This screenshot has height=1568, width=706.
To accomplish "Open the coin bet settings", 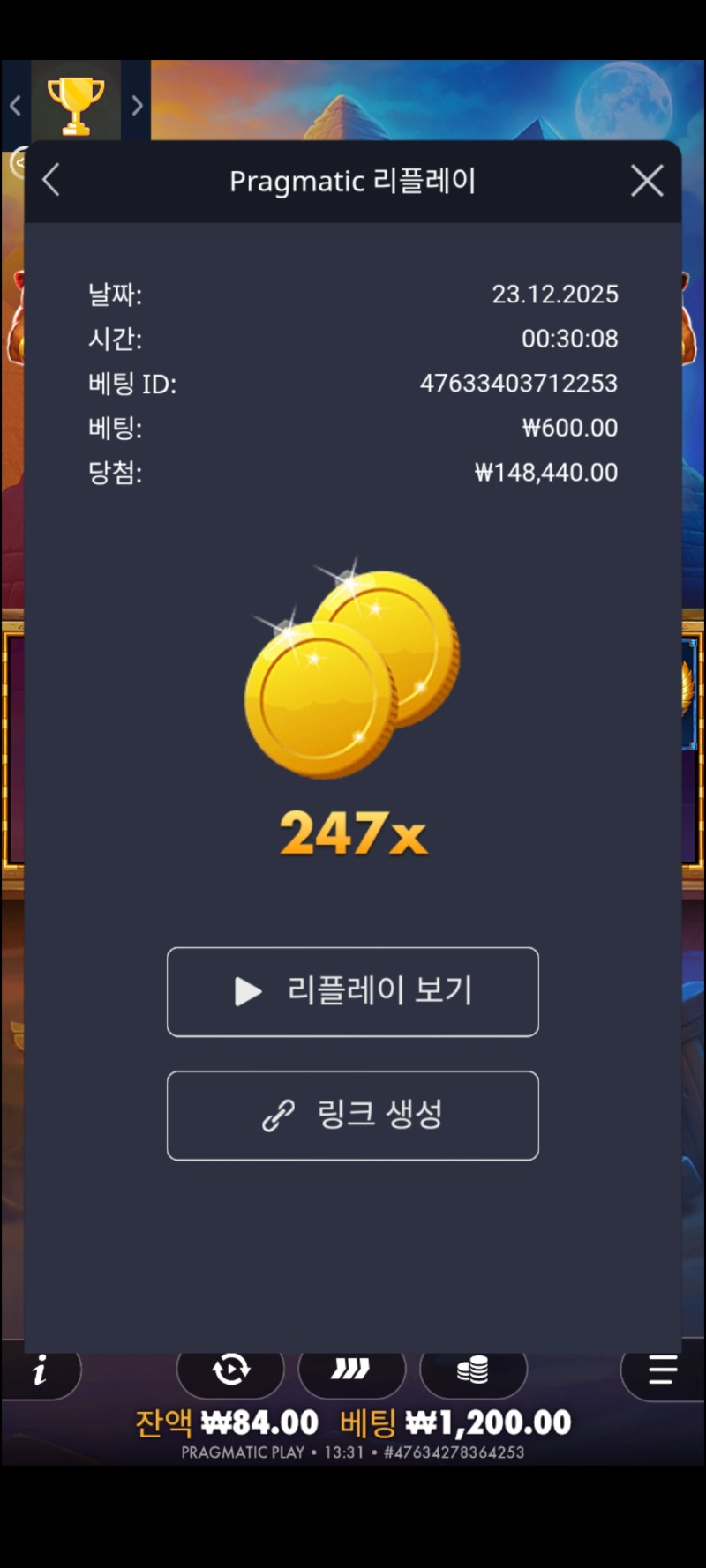I will click(473, 1370).
